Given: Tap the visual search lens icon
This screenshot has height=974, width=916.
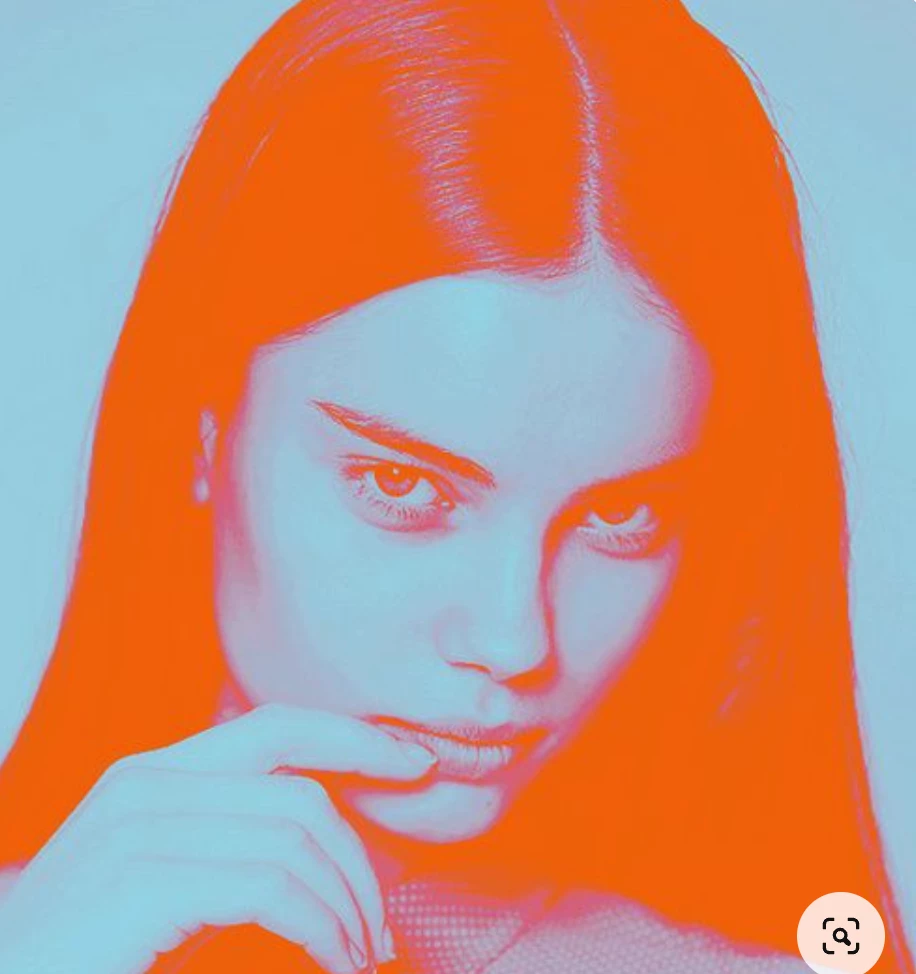Looking at the screenshot, I should 840,935.
